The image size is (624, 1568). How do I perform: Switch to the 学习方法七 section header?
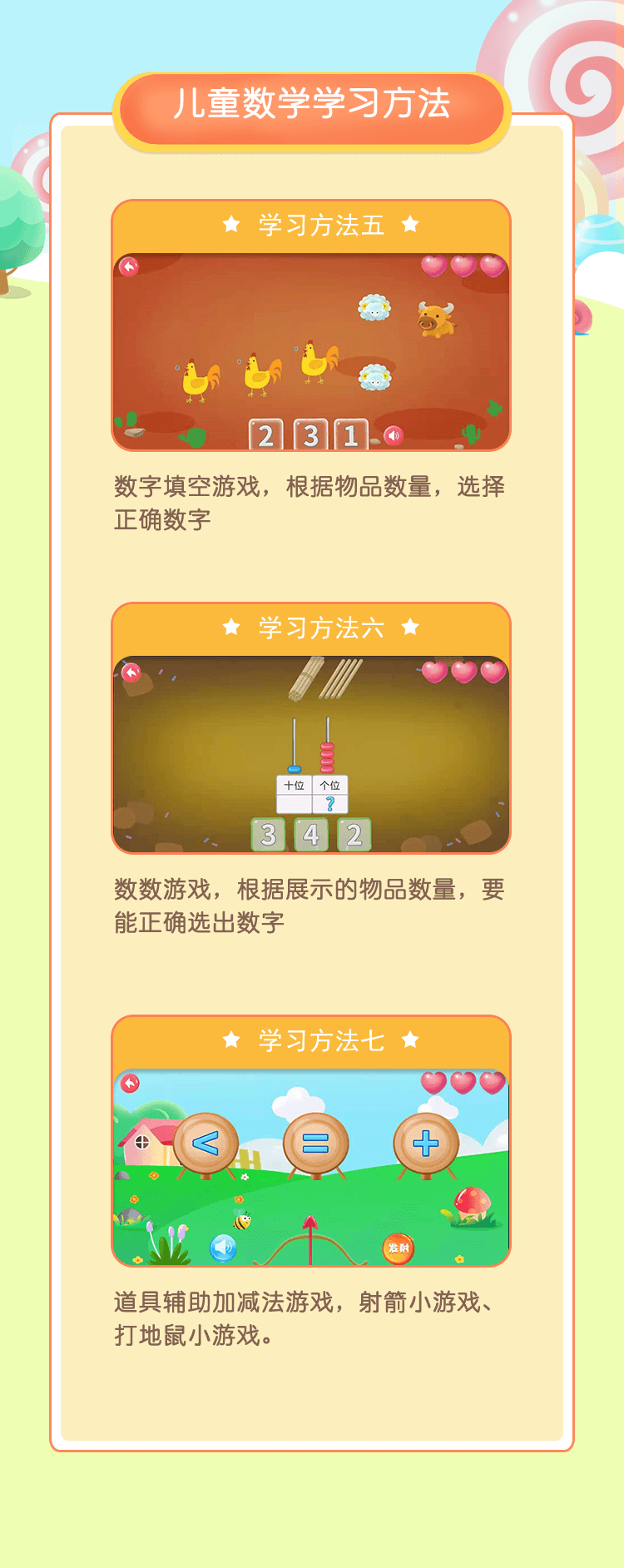[312, 1040]
